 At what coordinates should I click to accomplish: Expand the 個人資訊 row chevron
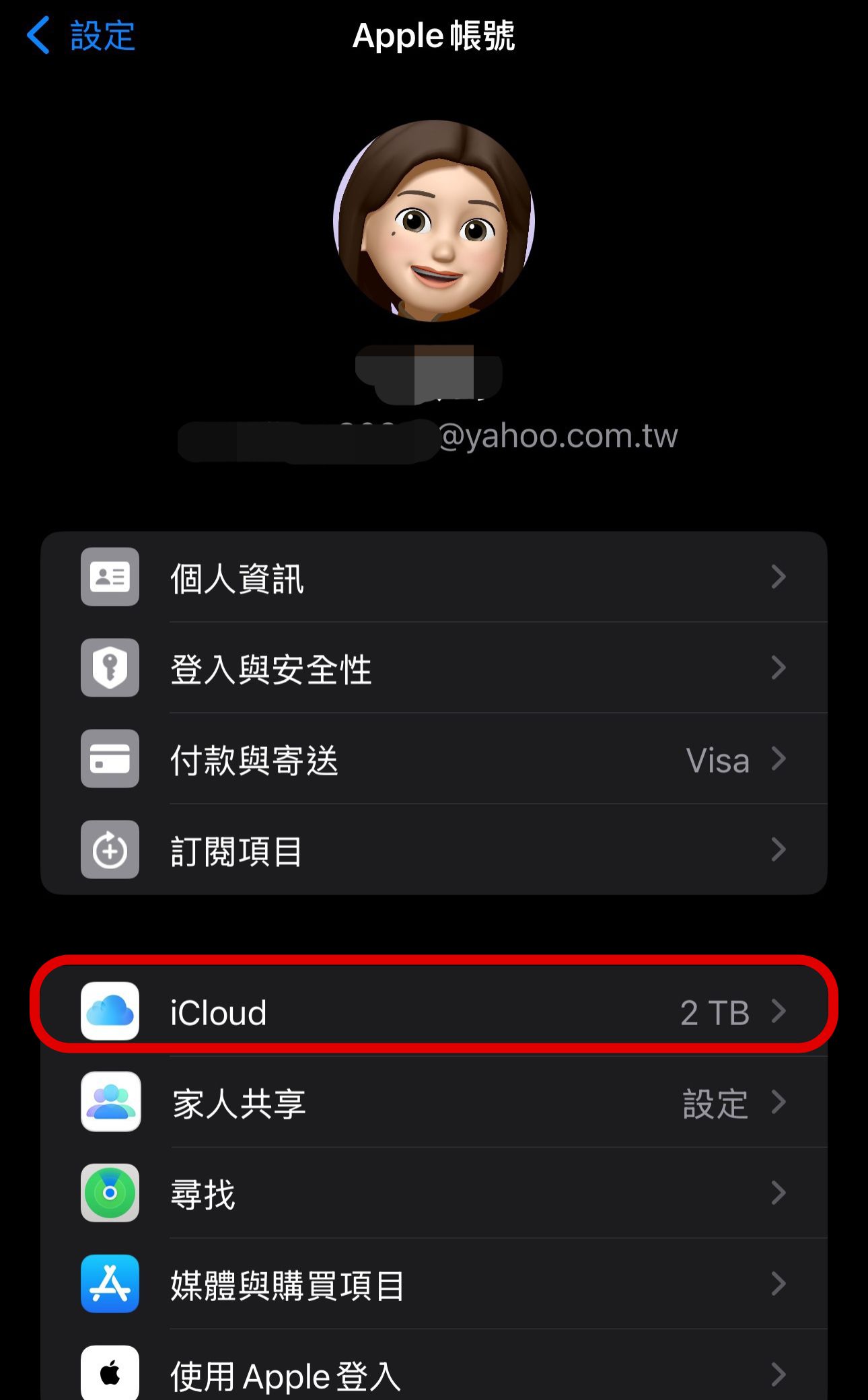click(x=779, y=577)
